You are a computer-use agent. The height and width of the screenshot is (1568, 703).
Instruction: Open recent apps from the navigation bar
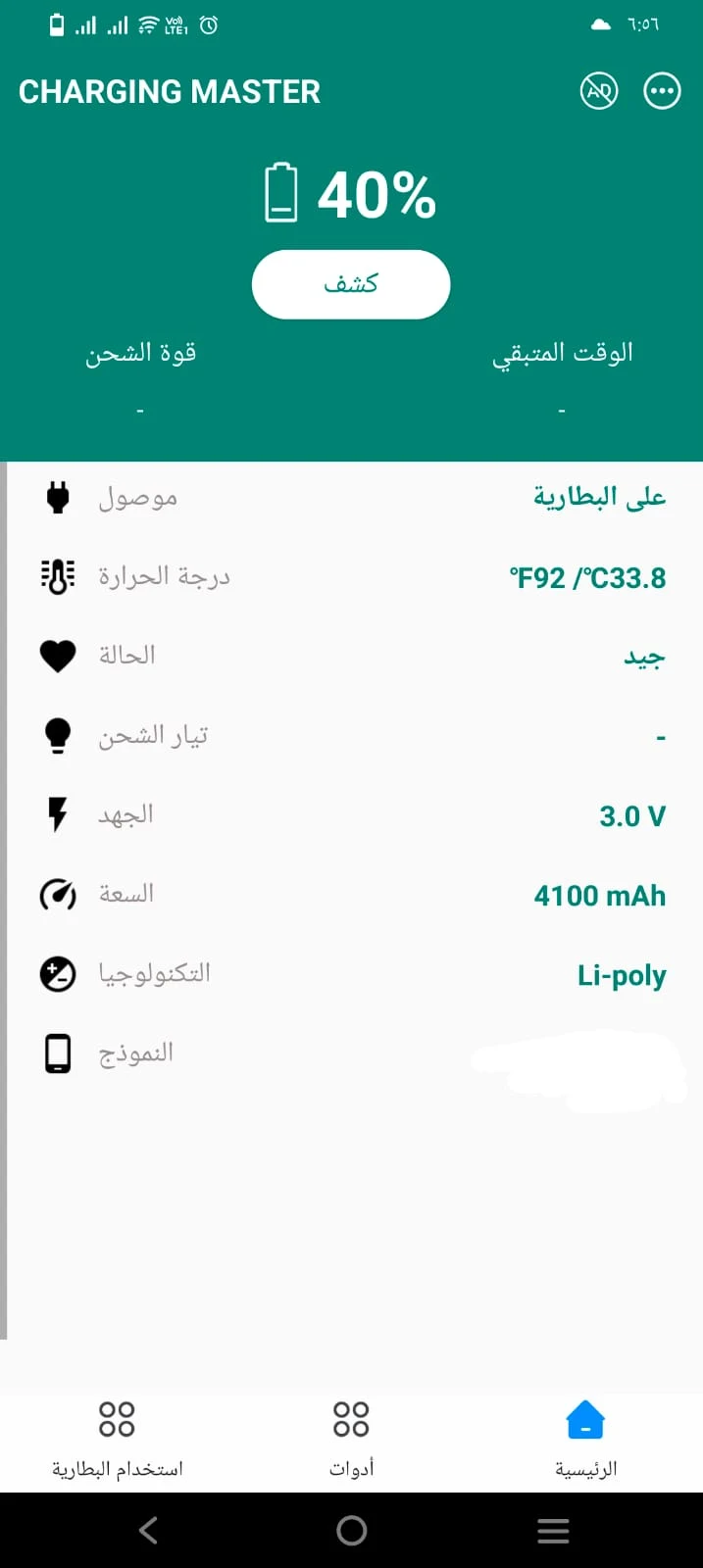point(553,1530)
